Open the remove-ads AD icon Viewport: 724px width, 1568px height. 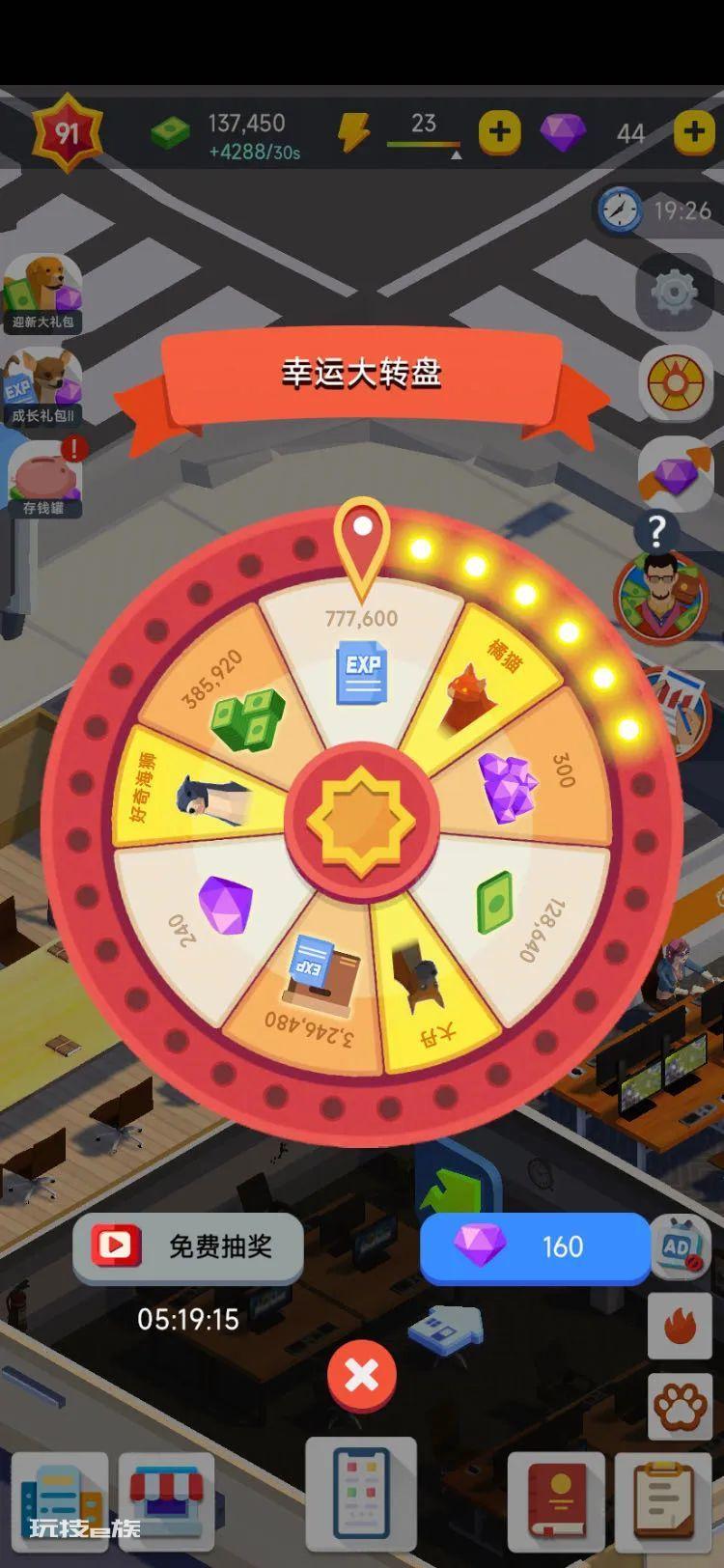tap(680, 1246)
